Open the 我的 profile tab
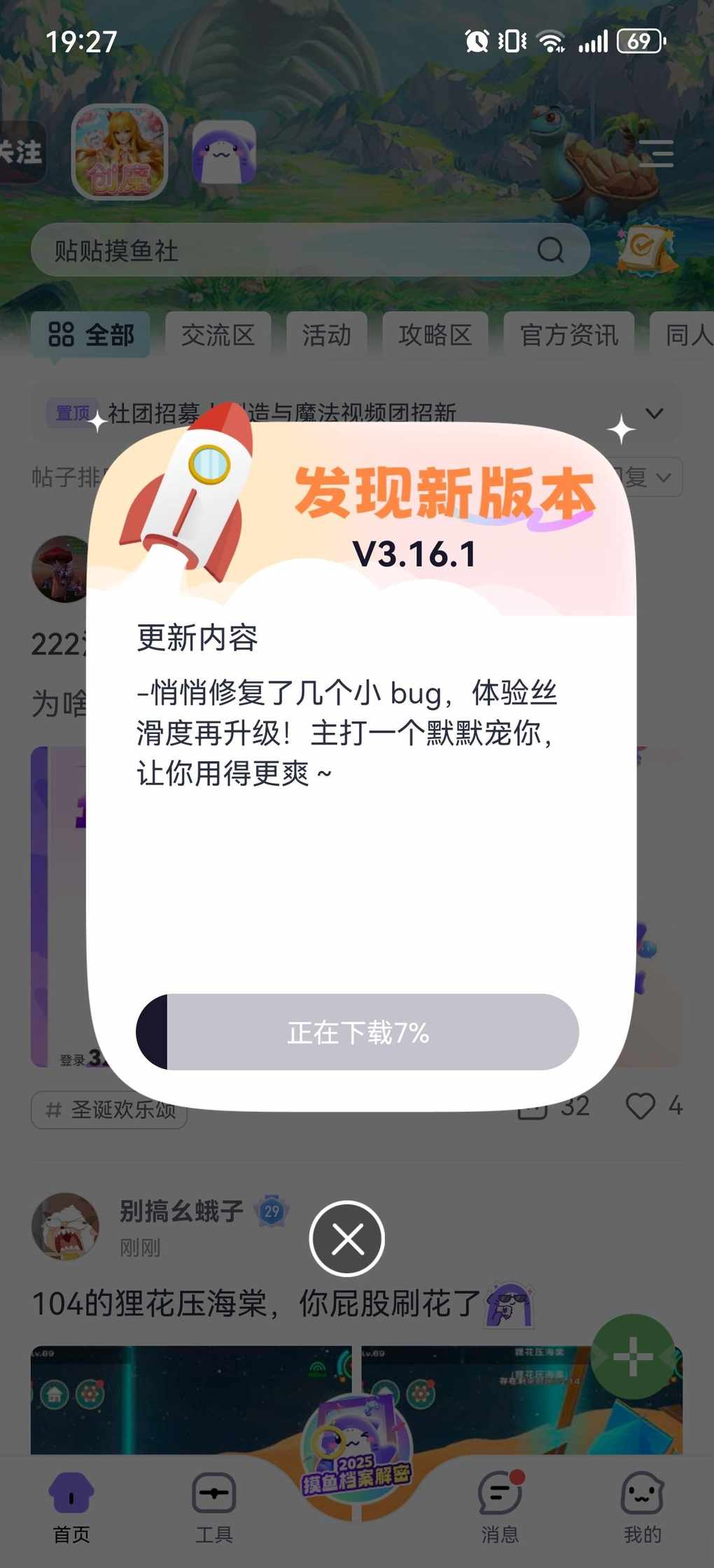 point(641,1504)
